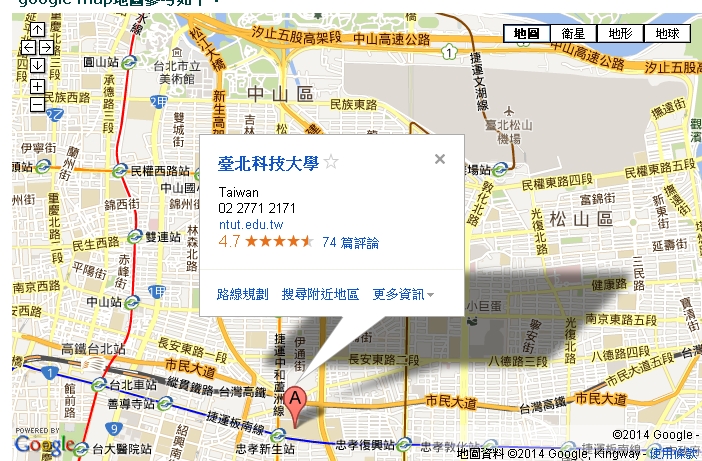Pan the map left with arrow button
This screenshot has height=461, width=702.
click(29, 47)
